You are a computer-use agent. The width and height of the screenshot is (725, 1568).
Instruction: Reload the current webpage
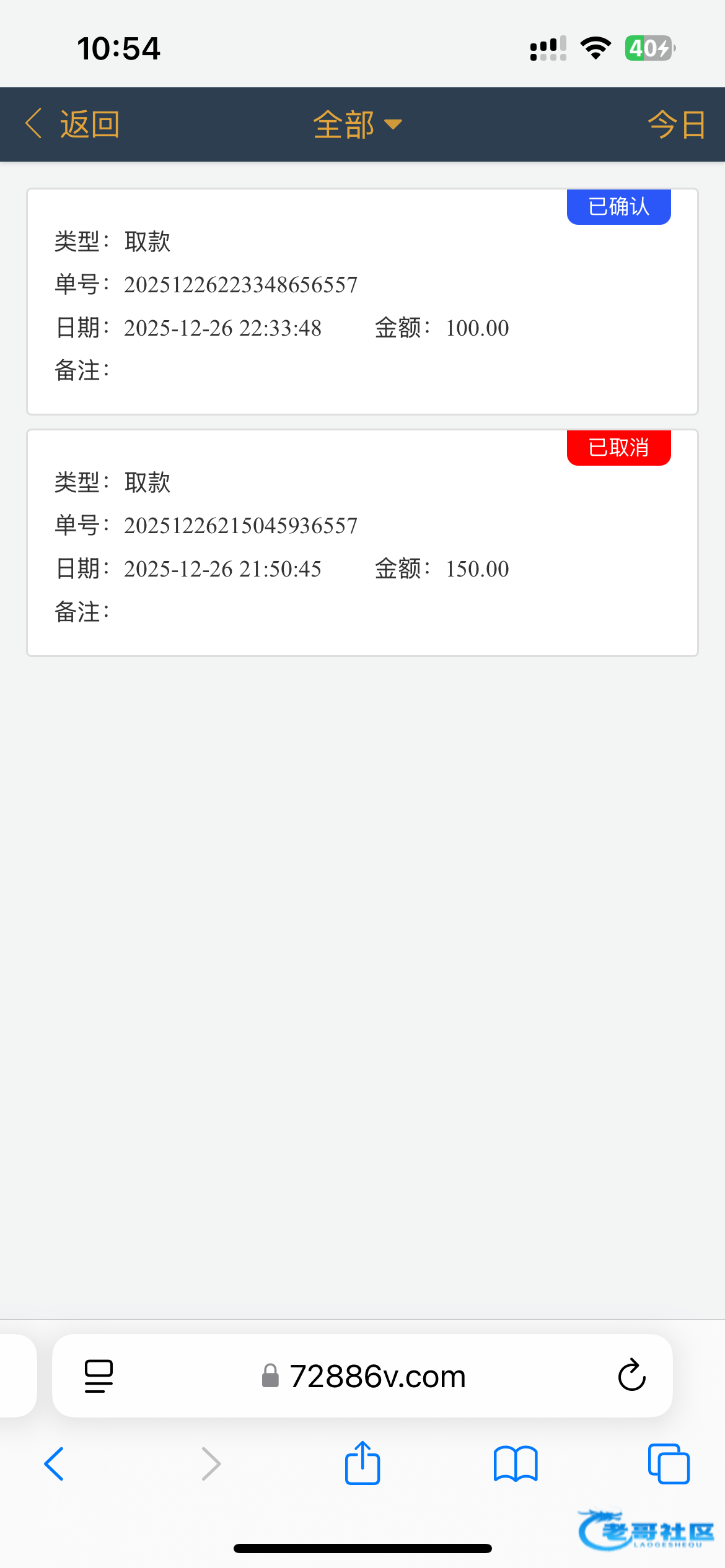pos(631,1376)
